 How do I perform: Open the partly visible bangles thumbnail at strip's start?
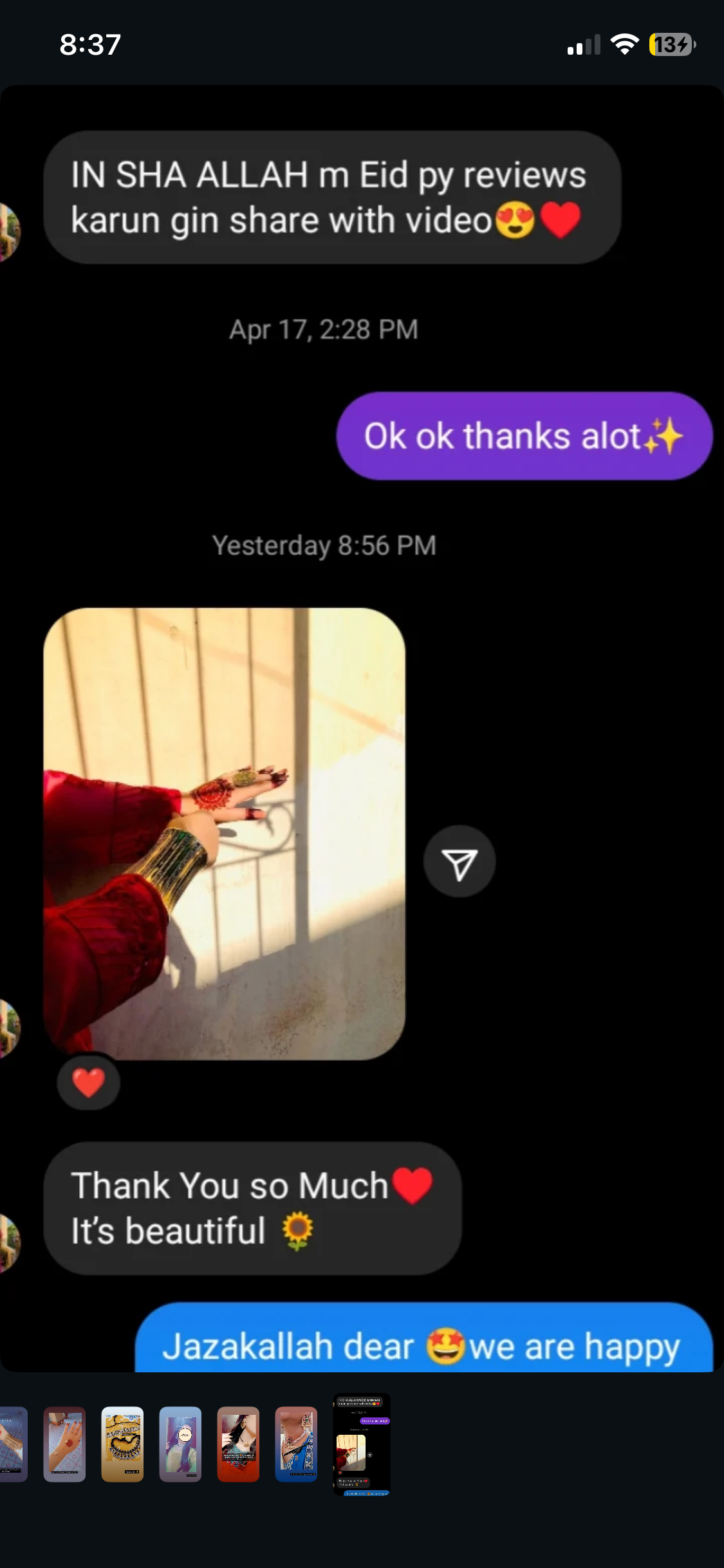13,1444
